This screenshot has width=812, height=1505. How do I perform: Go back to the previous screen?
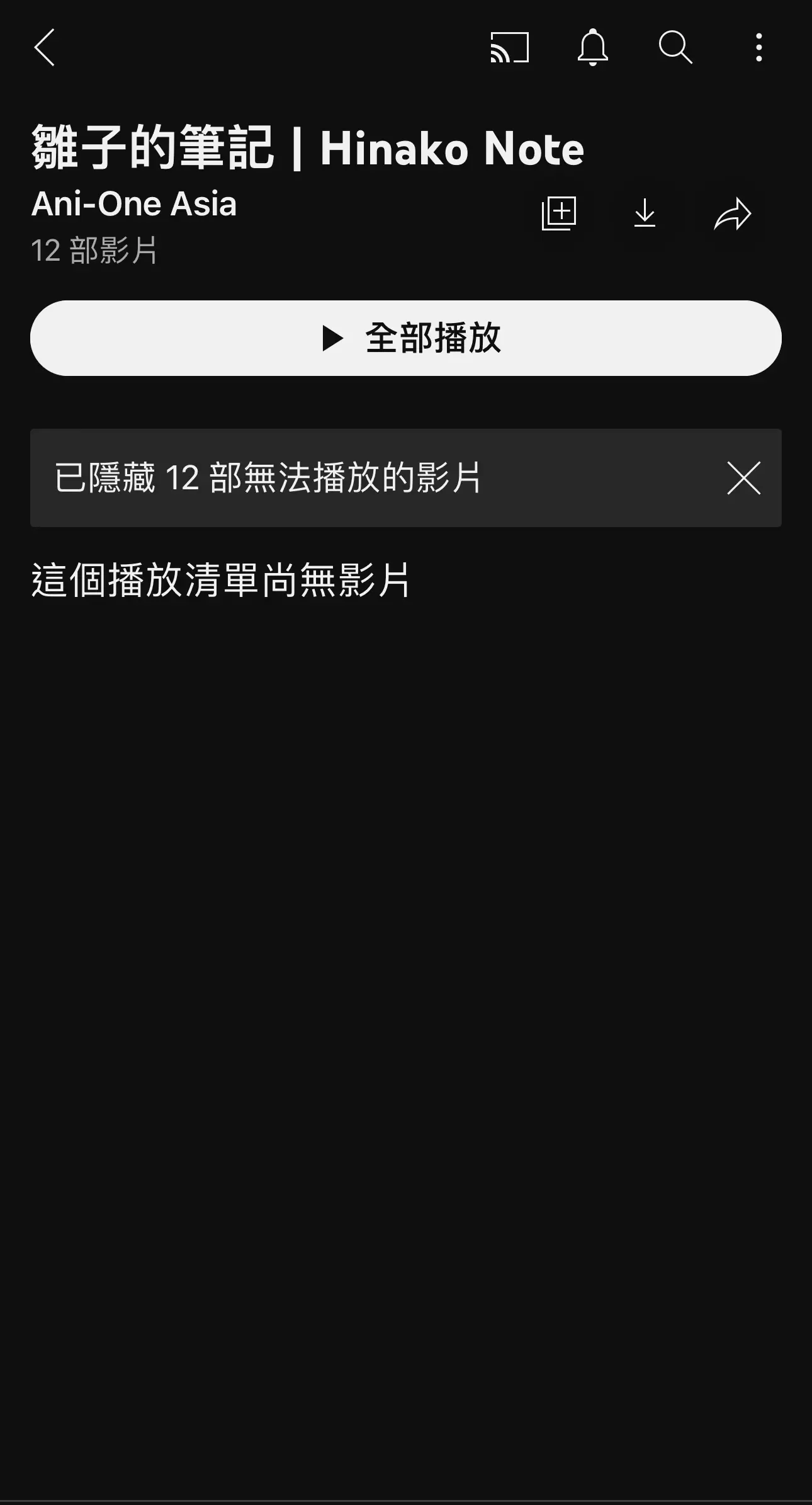pyautogui.click(x=45, y=47)
